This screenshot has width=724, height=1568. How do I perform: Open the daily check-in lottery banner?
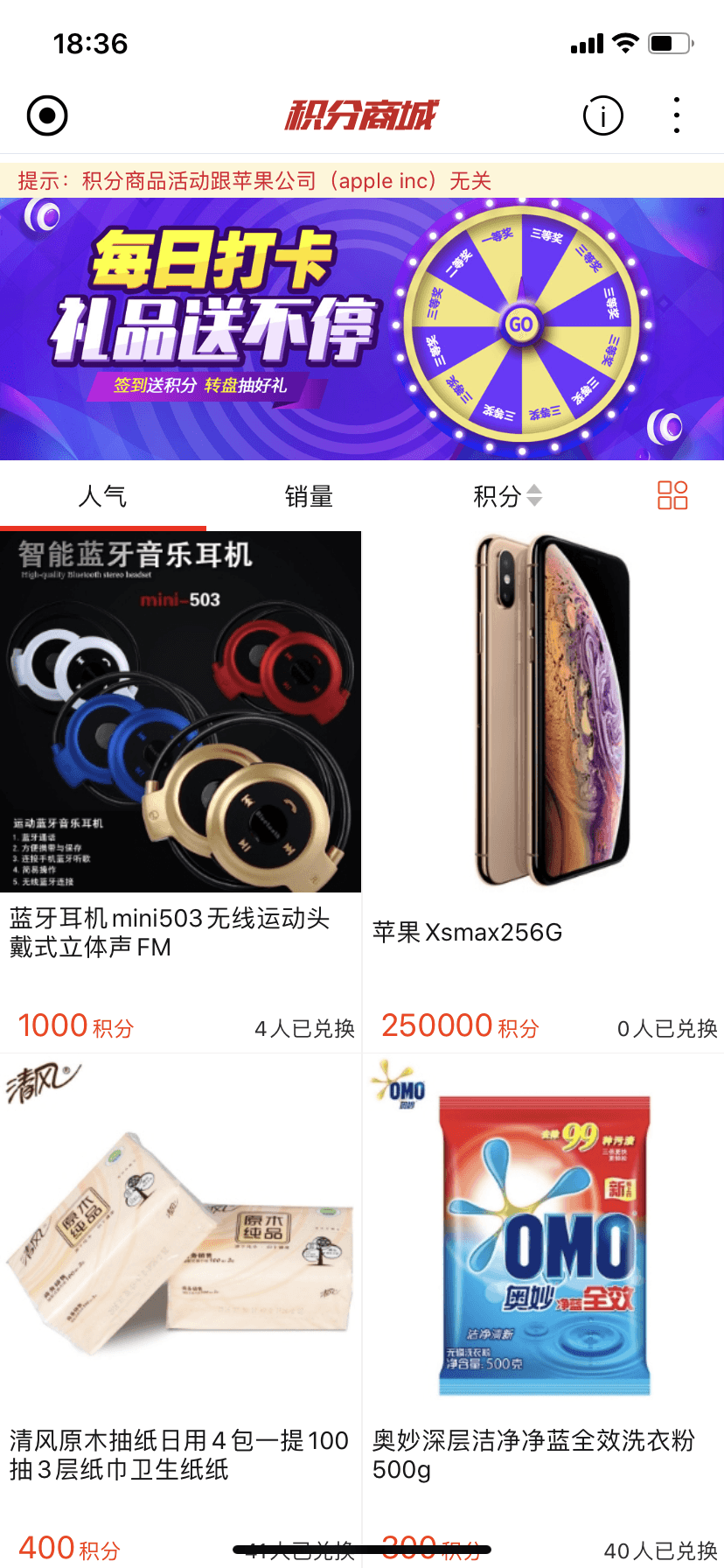pos(362,329)
